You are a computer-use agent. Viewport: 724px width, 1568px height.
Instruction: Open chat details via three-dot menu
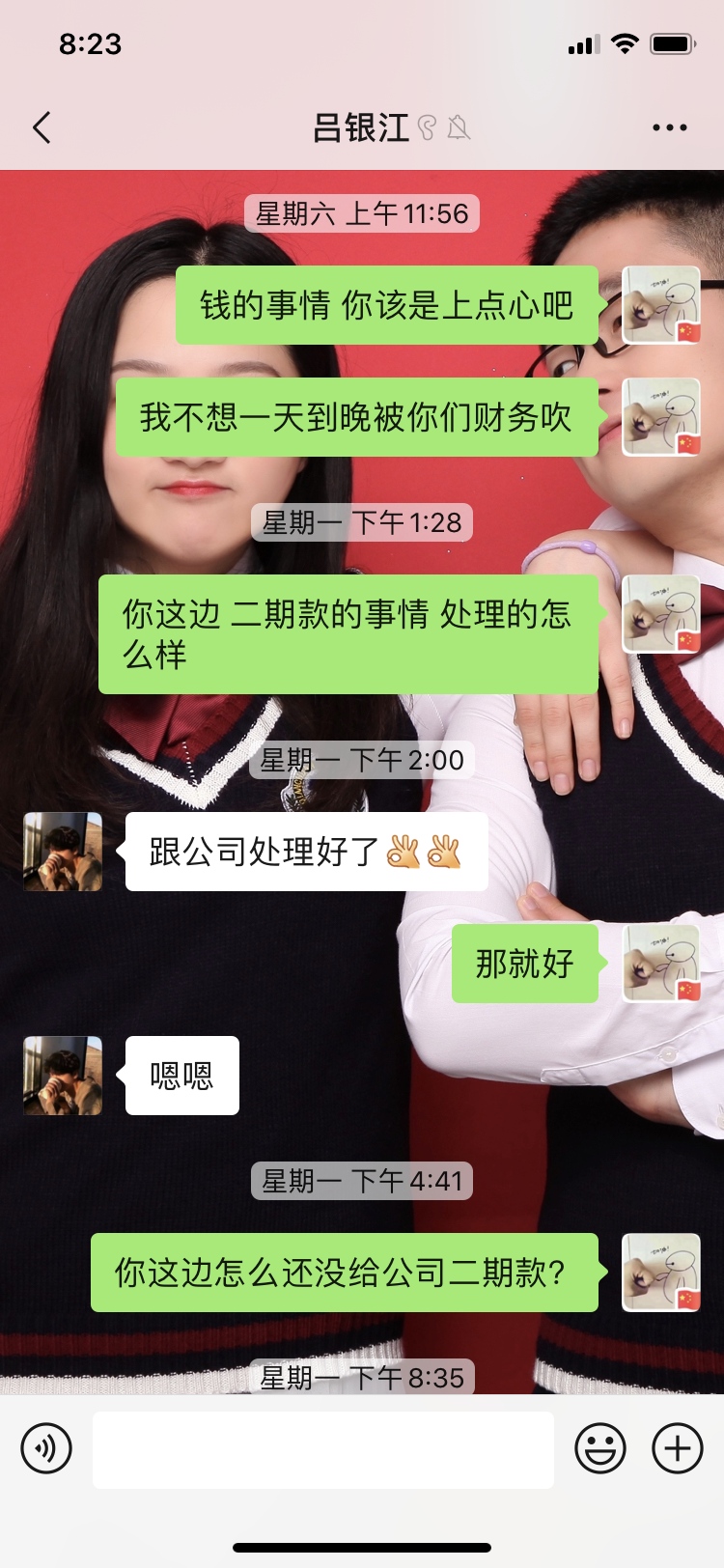[669, 127]
